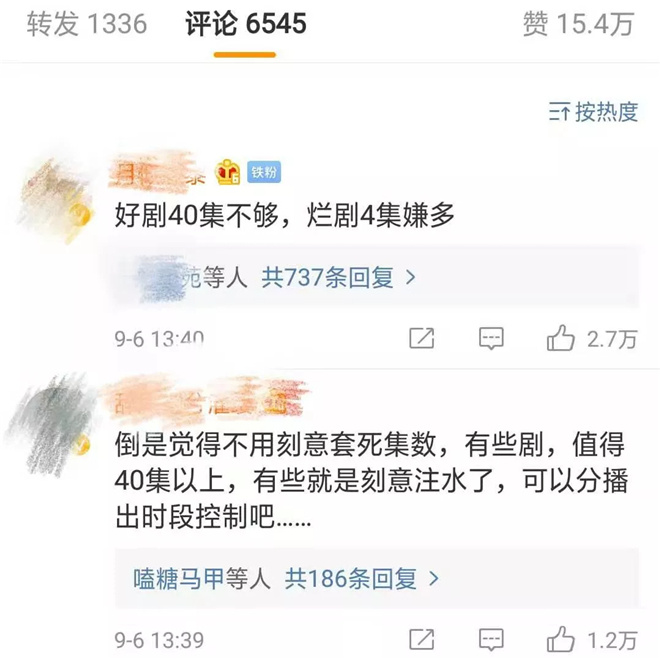Viewport: 660px width, 660px height.
Task: Like the comment with 1.2万 likes
Action: 561,638
